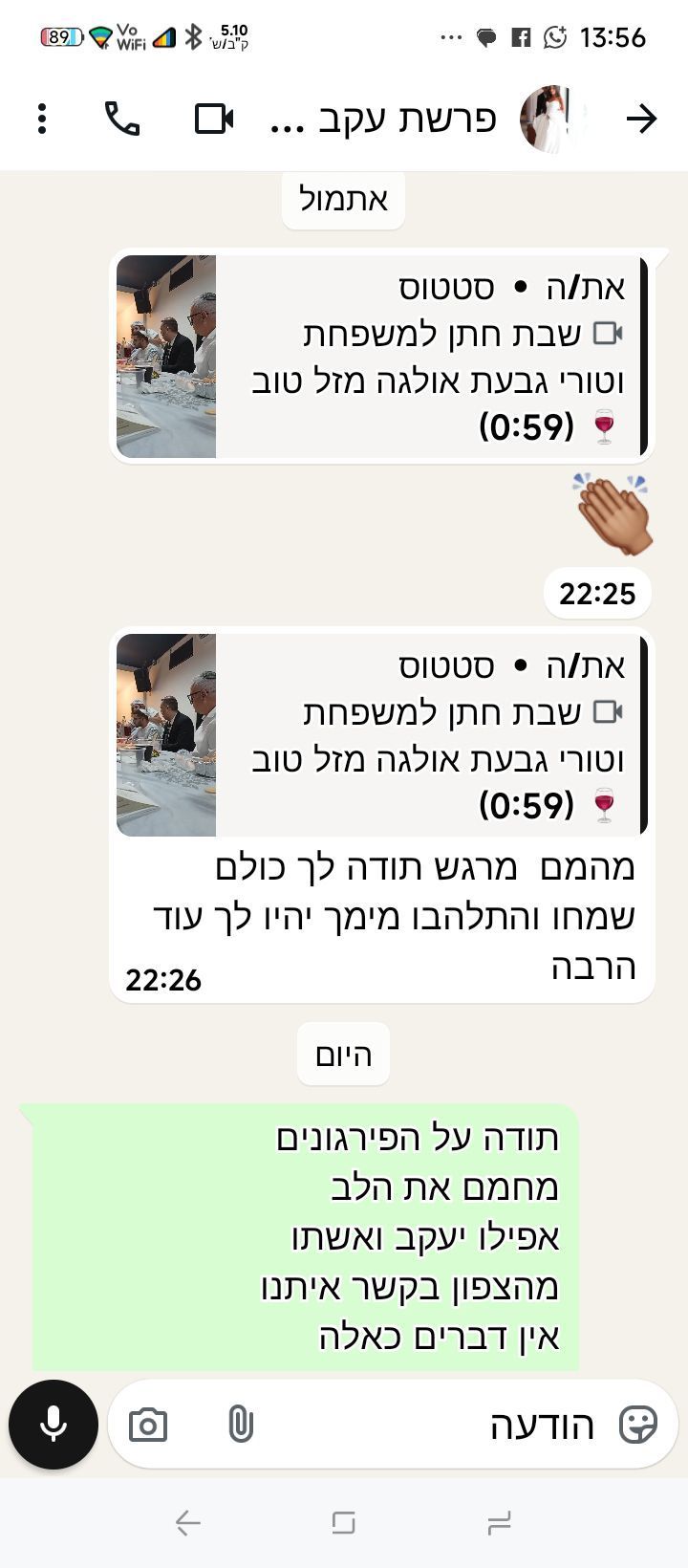Open contact info for פרשת עקב

pos(384,120)
